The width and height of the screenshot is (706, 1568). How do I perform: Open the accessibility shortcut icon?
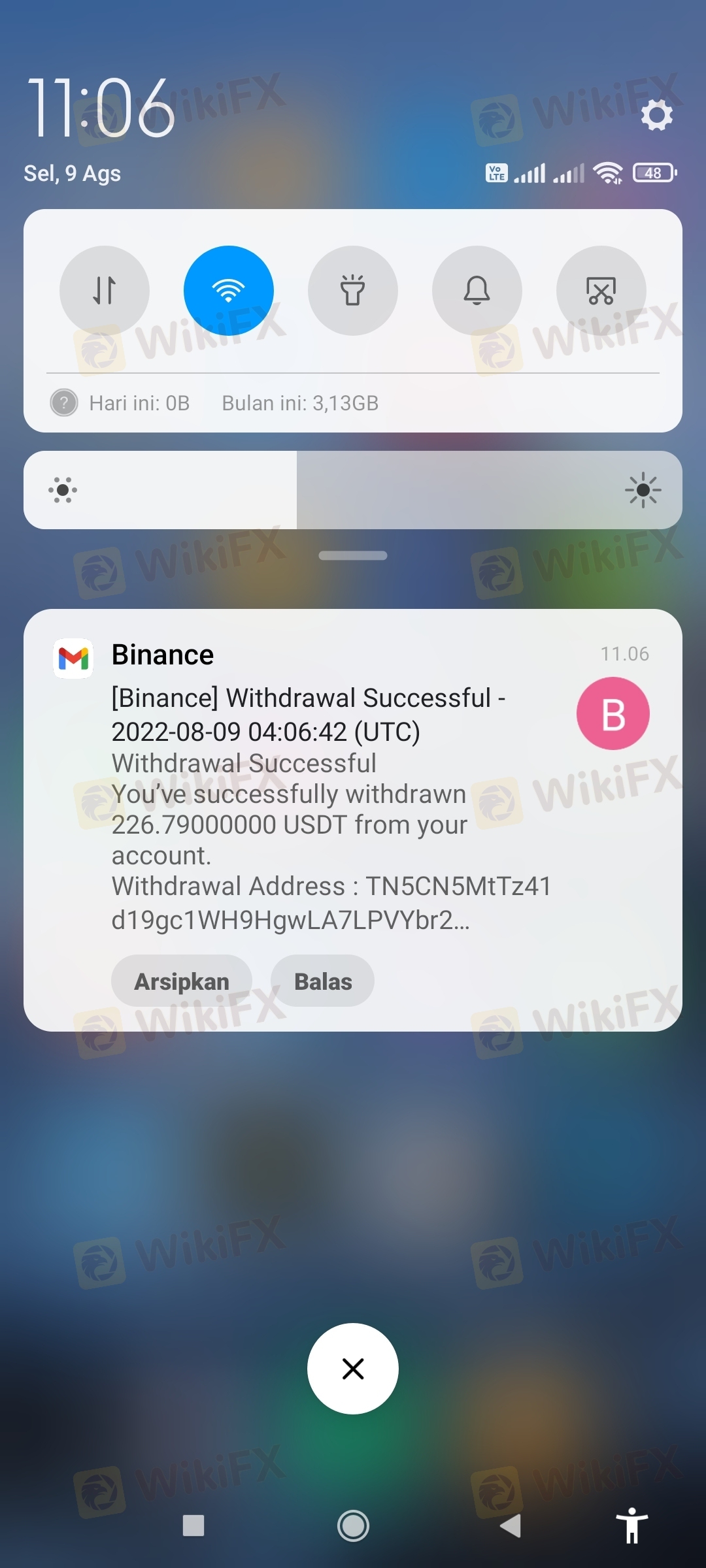(x=631, y=1526)
